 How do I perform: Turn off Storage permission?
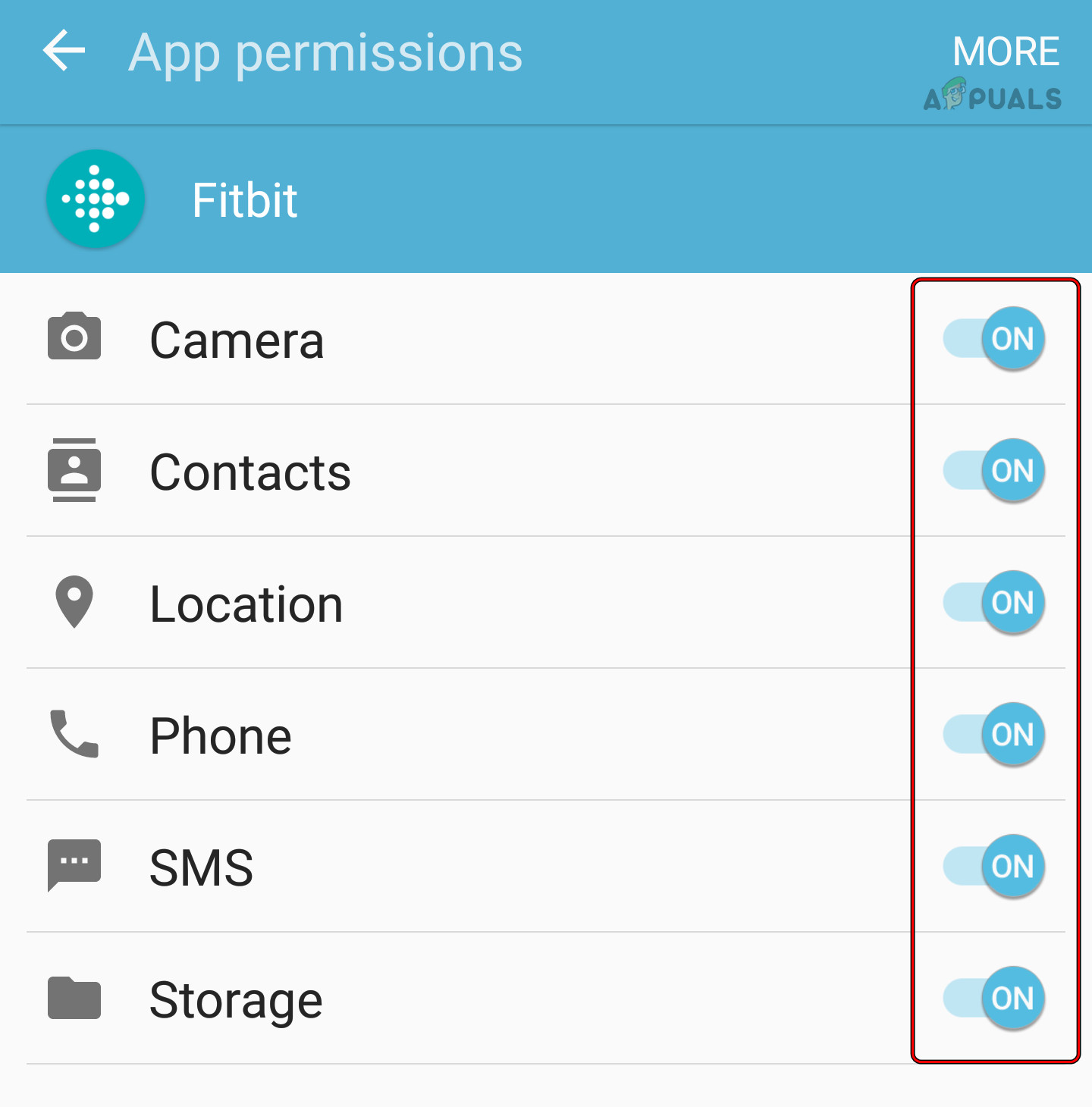coord(995,999)
